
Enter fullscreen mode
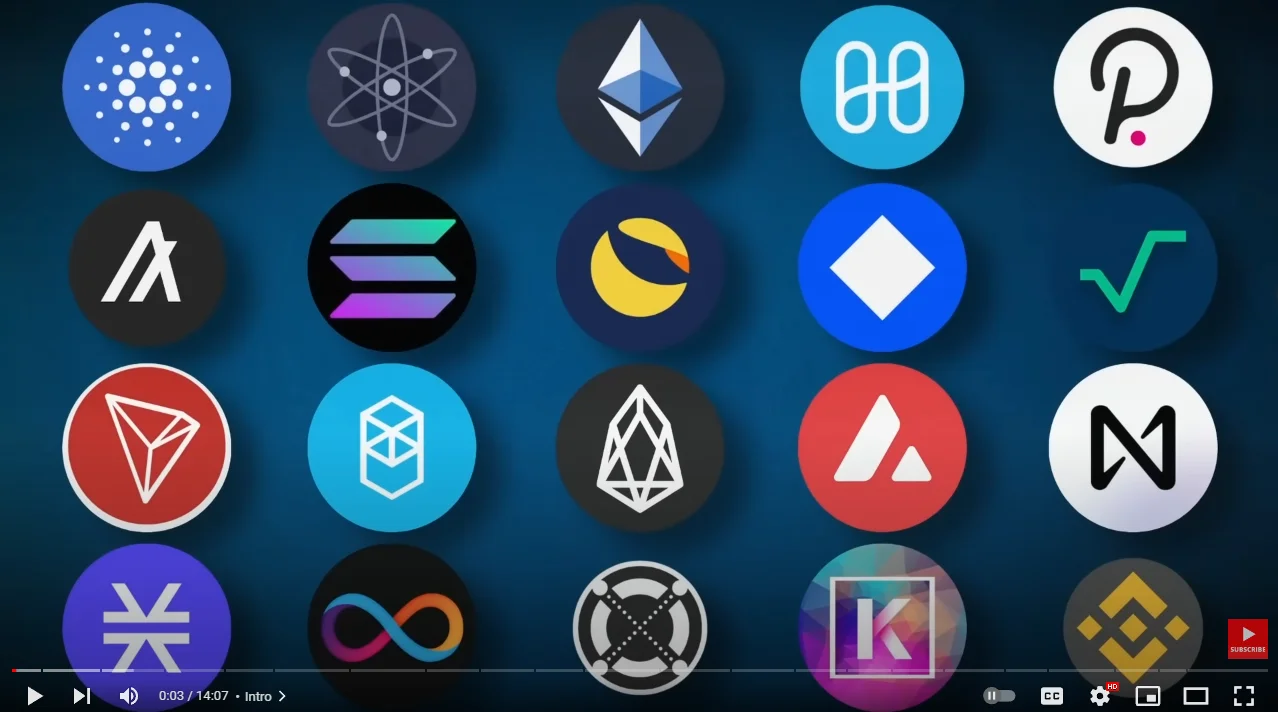pyautogui.click(x=1243, y=696)
